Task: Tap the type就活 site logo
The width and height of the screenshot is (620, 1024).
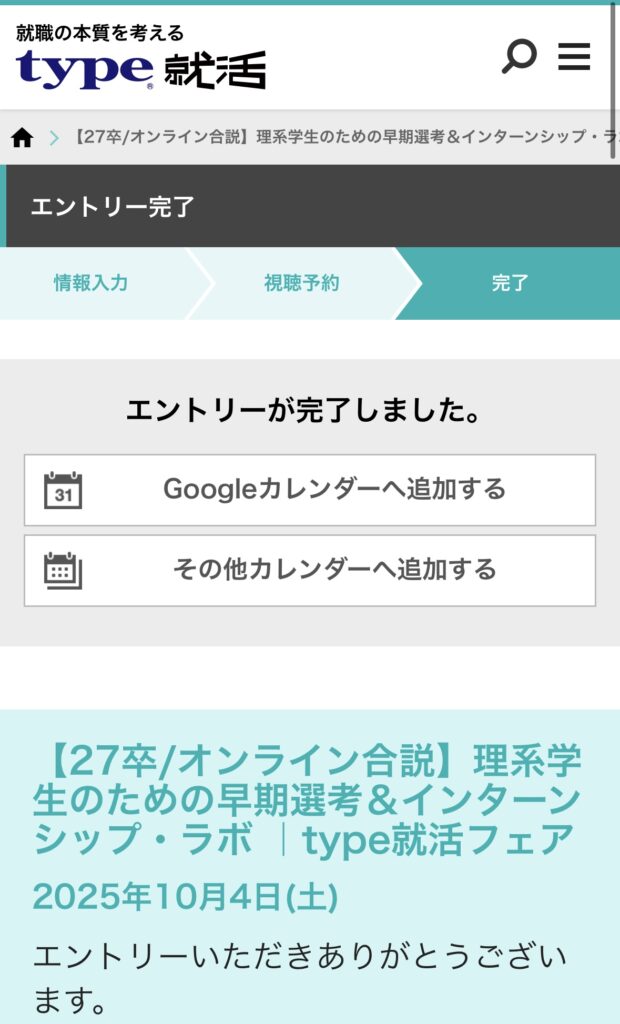Action: coord(140,58)
